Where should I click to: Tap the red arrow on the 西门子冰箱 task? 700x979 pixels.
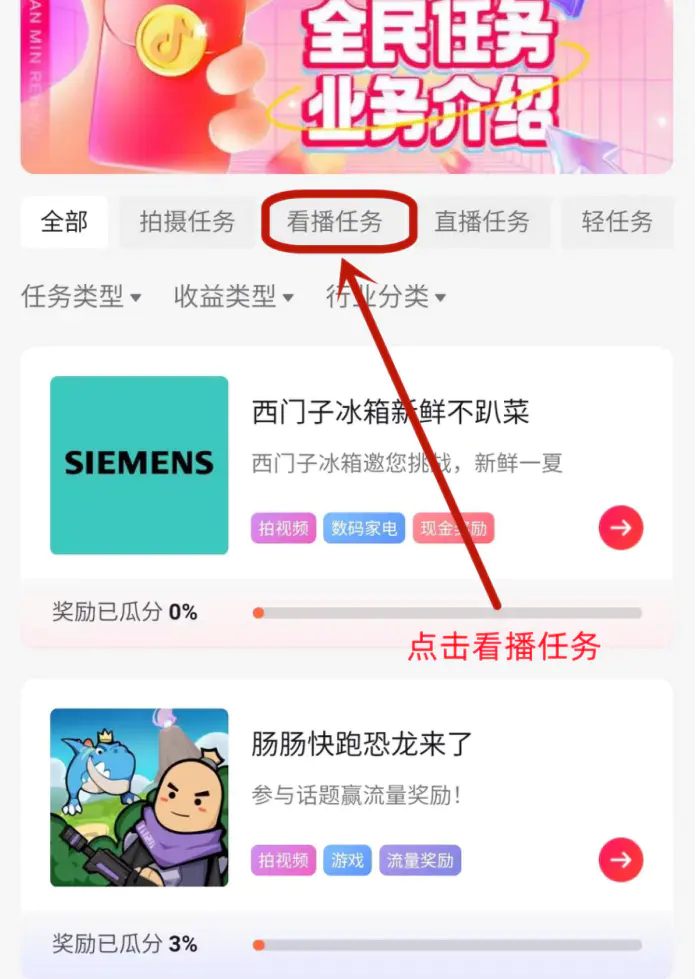[x=621, y=527]
